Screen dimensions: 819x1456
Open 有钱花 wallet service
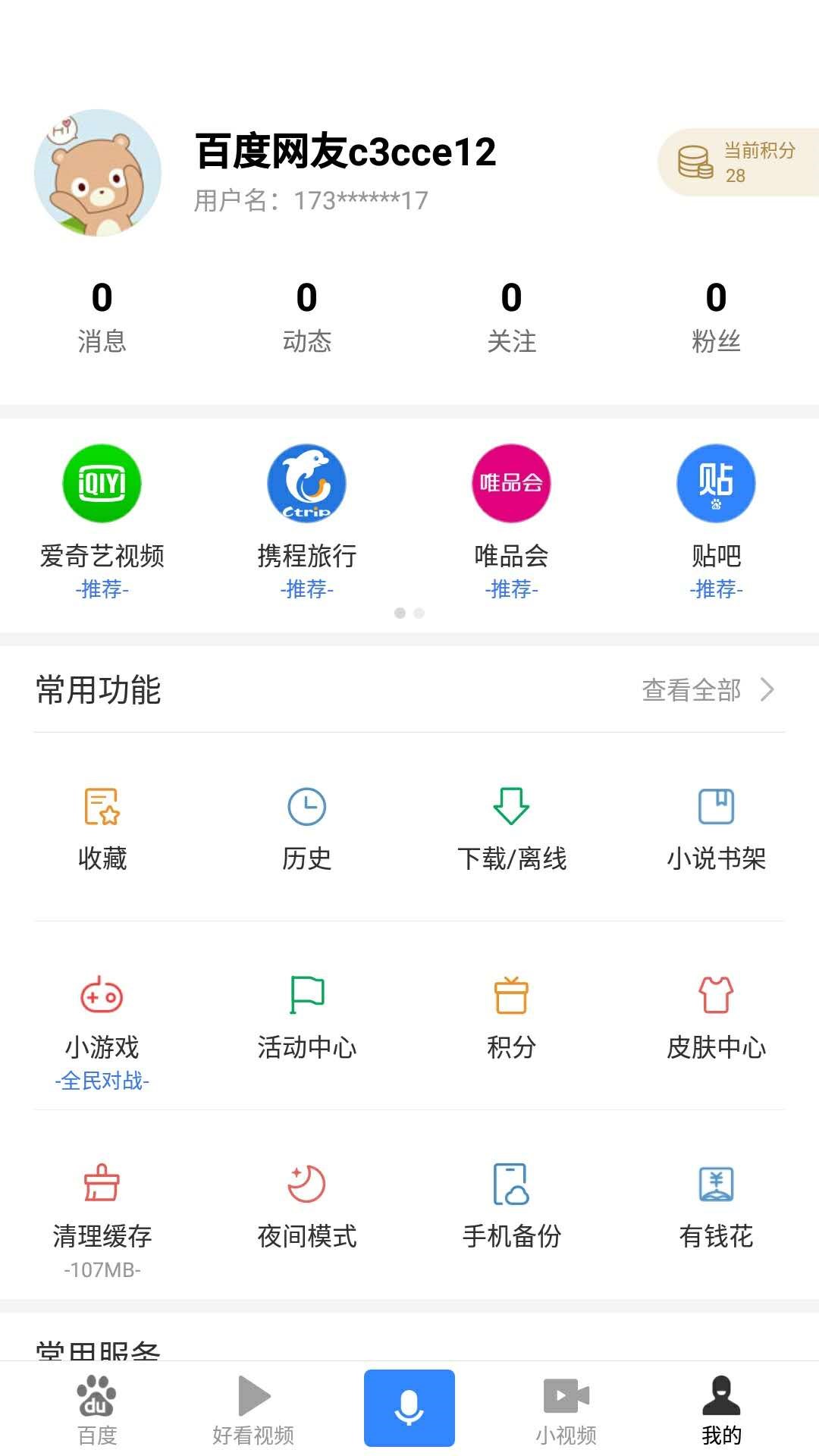pos(715,1206)
